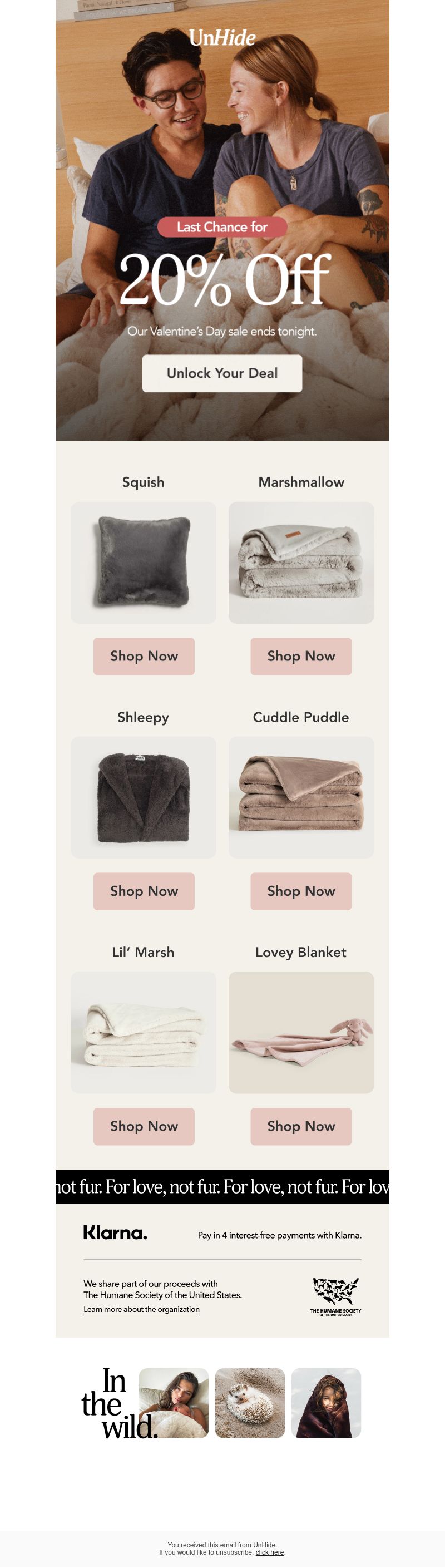
Task: Open the Marshmallow blanket product image
Action: [x=301, y=563]
